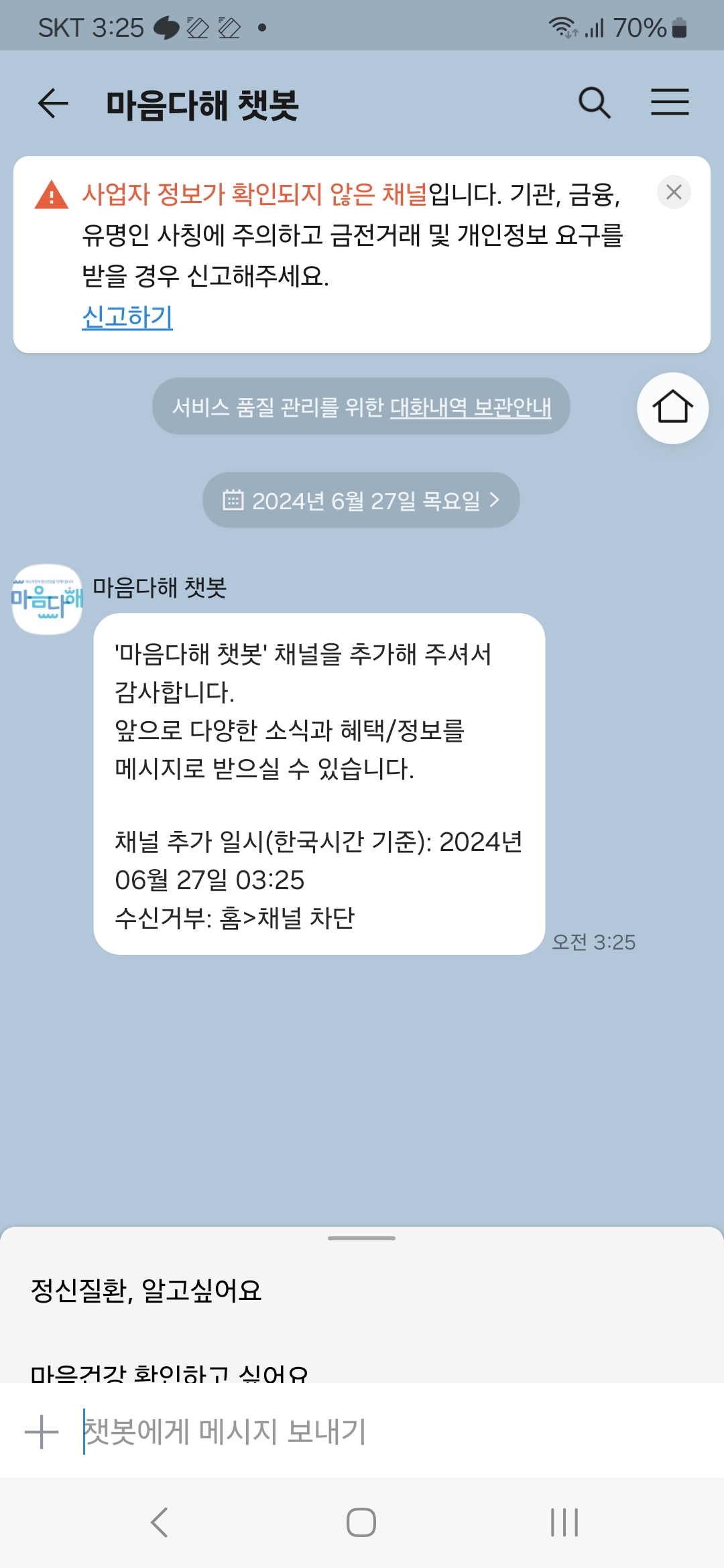Open the 마음다해 챗봇 profile picture
Image resolution: width=724 pixels, height=1568 pixels.
pos(48,599)
